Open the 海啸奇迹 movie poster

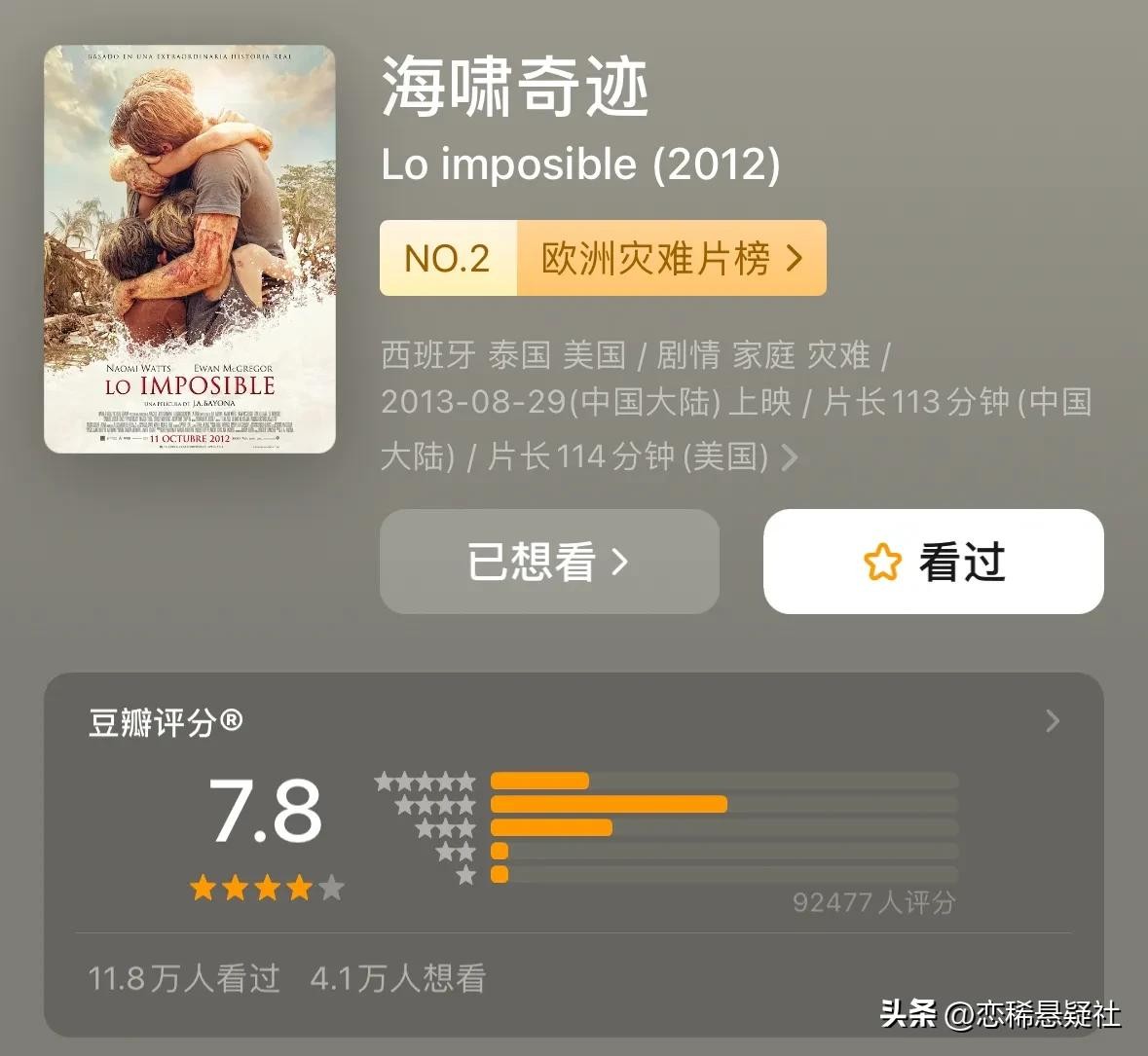(190, 249)
